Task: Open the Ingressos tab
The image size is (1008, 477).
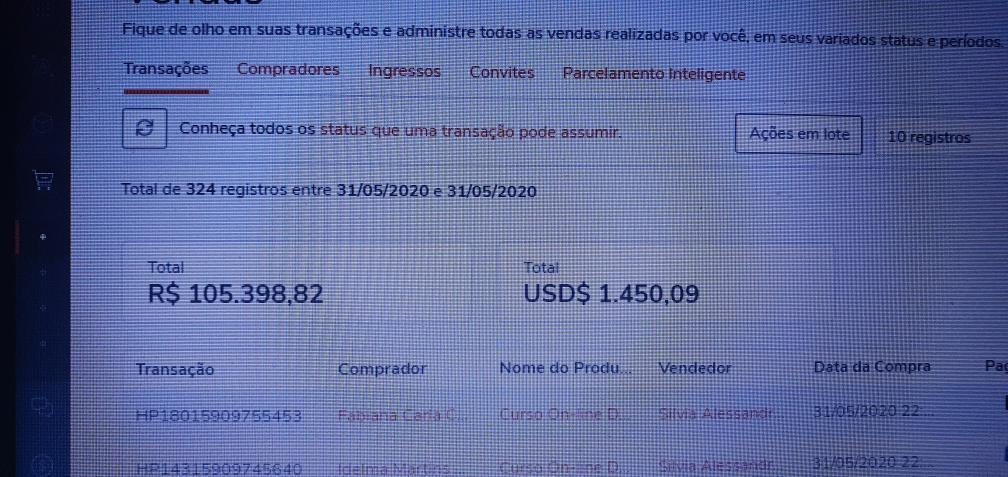Action: tap(404, 72)
